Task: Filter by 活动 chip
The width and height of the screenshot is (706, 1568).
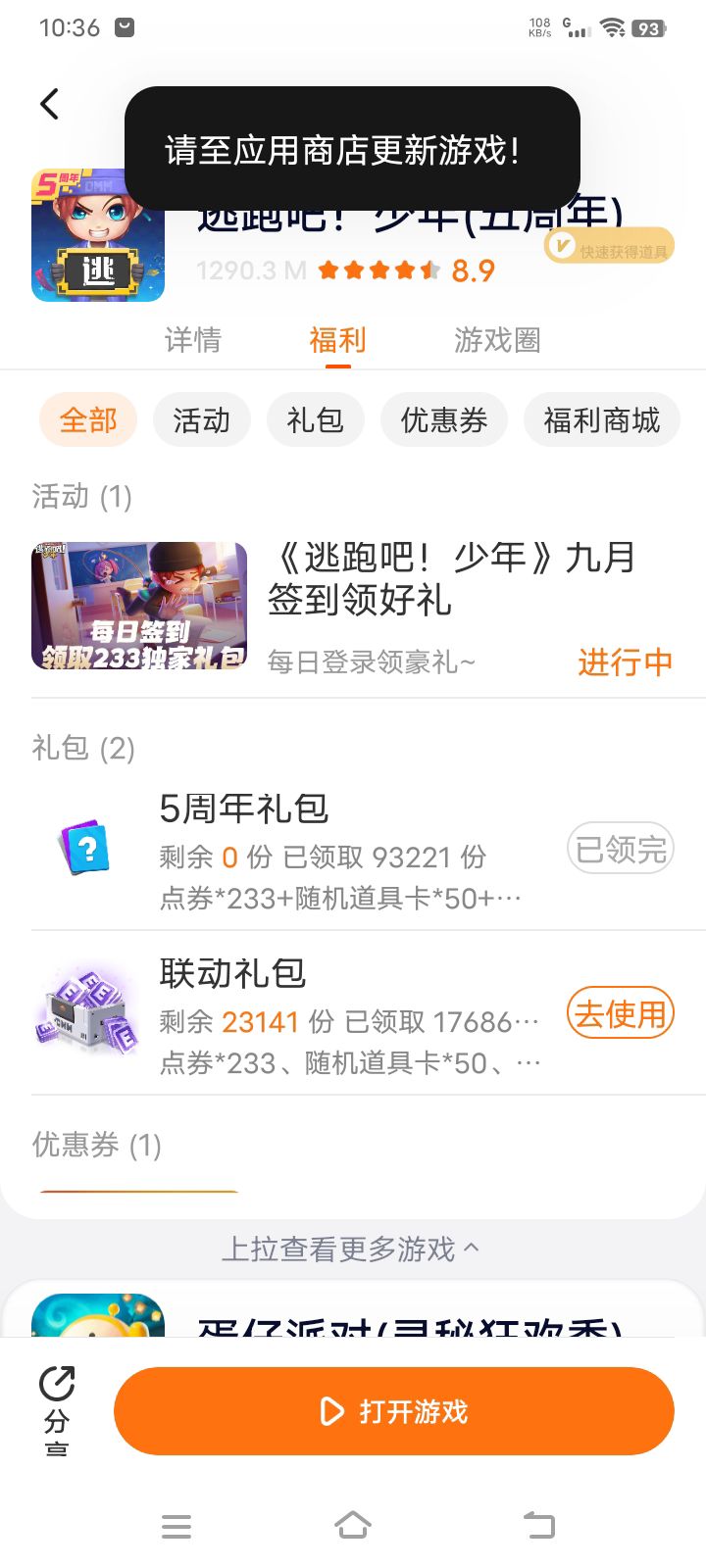Action: [x=202, y=420]
